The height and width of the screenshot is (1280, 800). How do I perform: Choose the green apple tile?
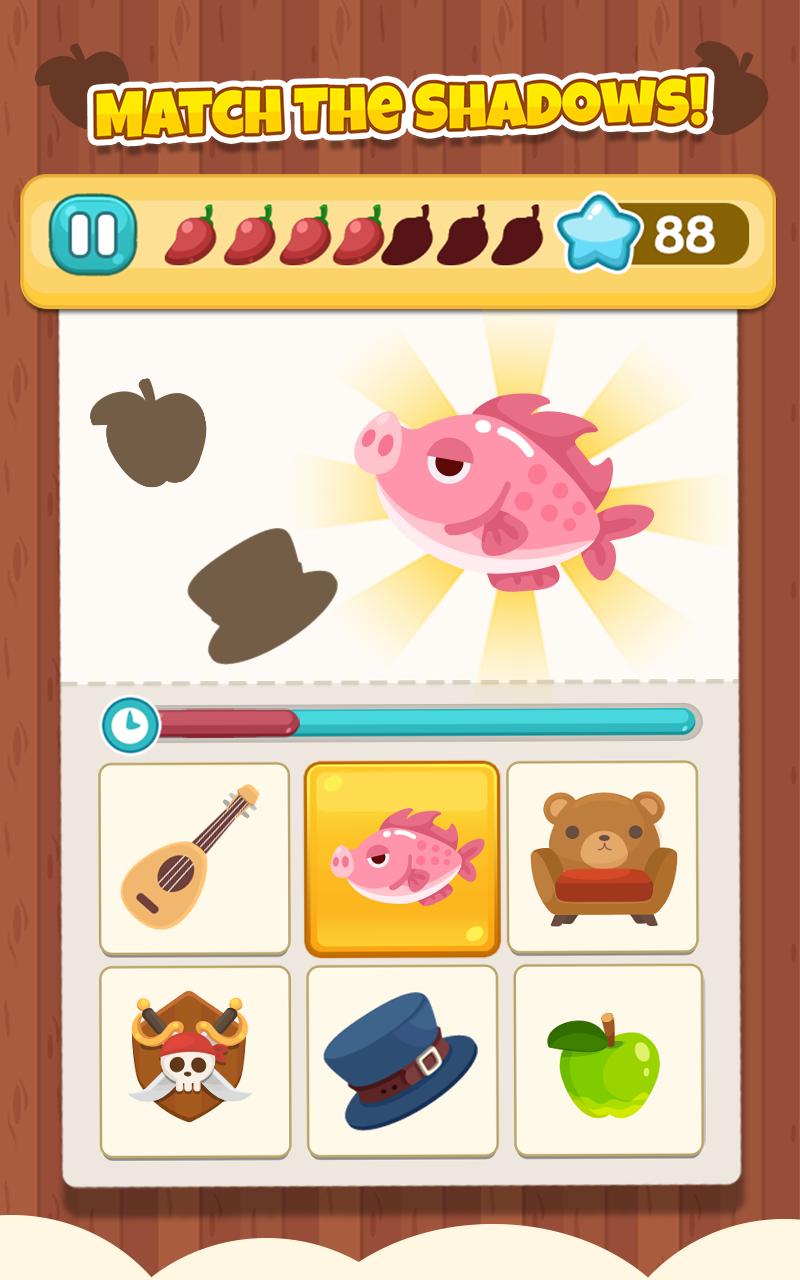click(x=608, y=1060)
